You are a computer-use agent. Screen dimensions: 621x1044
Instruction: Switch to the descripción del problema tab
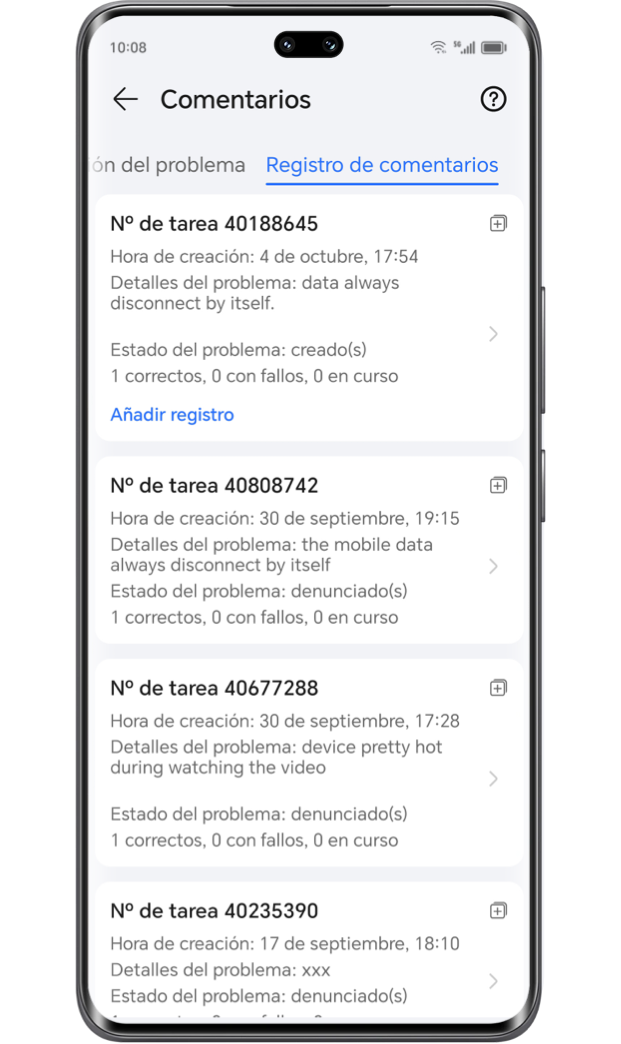(x=168, y=165)
